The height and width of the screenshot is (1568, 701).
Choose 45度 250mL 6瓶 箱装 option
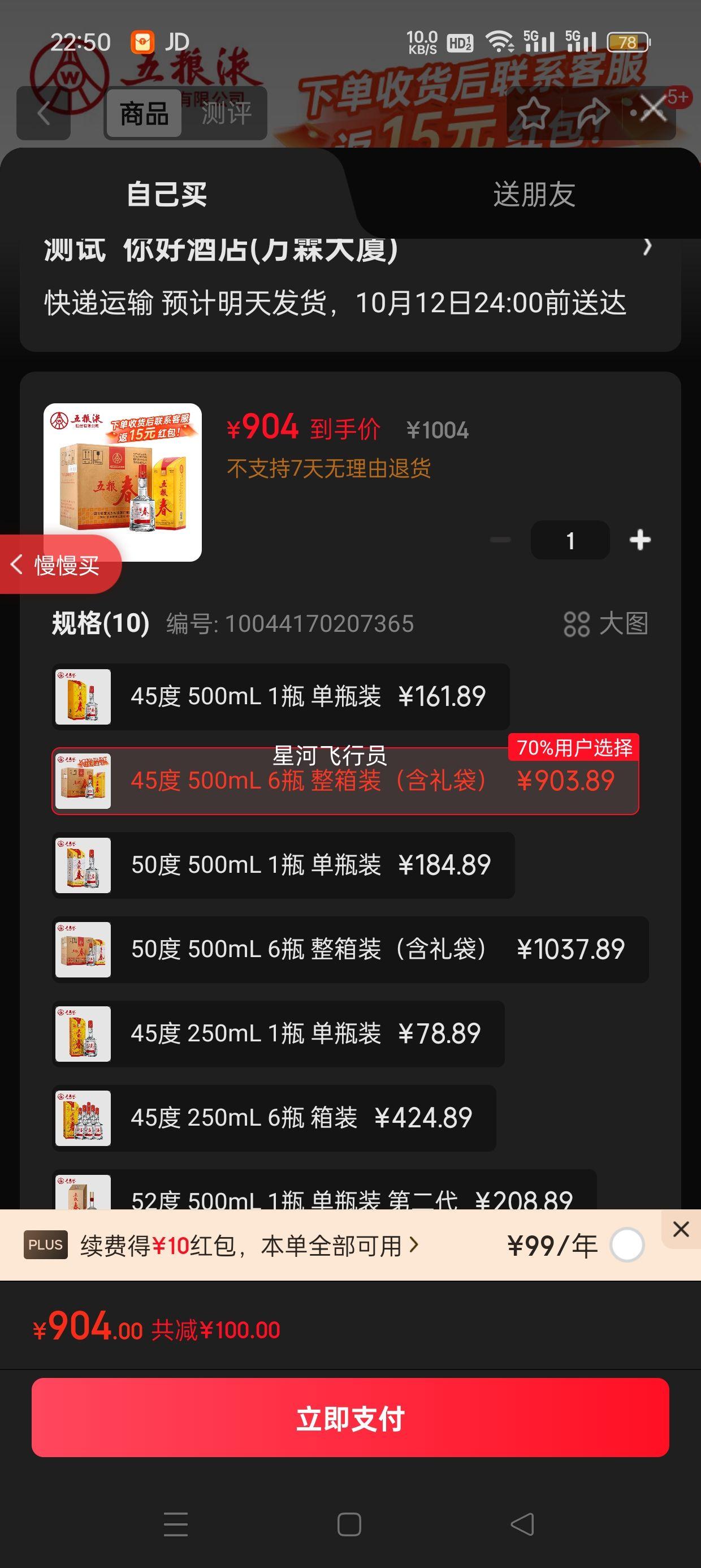point(274,1118)
